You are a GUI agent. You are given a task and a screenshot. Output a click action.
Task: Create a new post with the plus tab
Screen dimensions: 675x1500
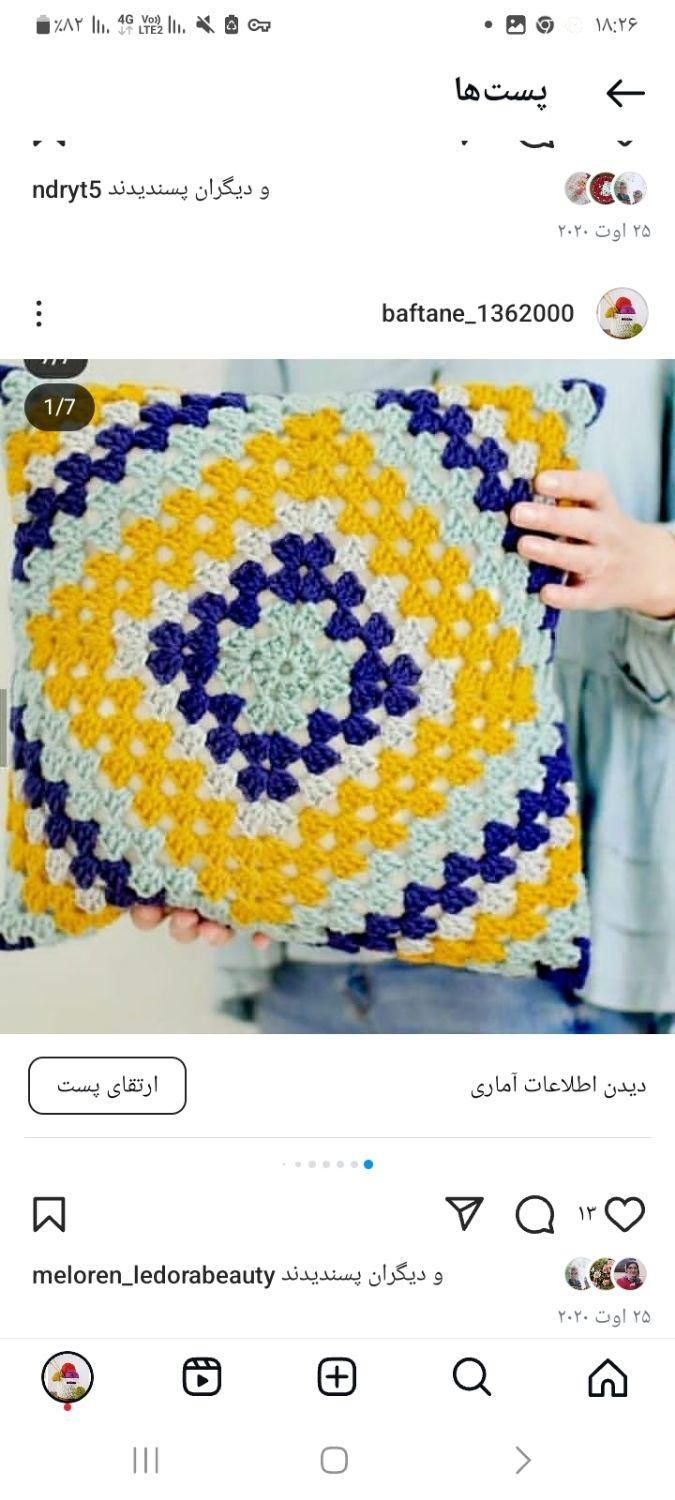(337, 1378)
